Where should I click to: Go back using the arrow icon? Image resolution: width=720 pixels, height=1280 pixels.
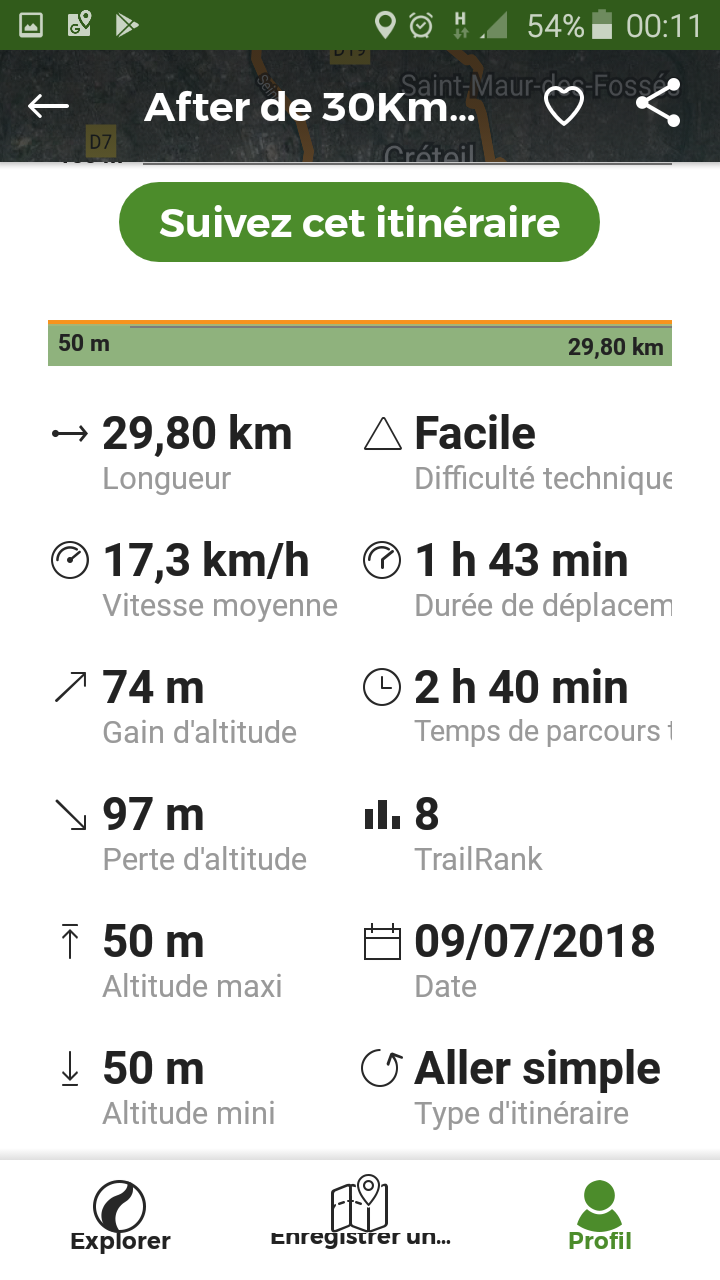(48, 106)
